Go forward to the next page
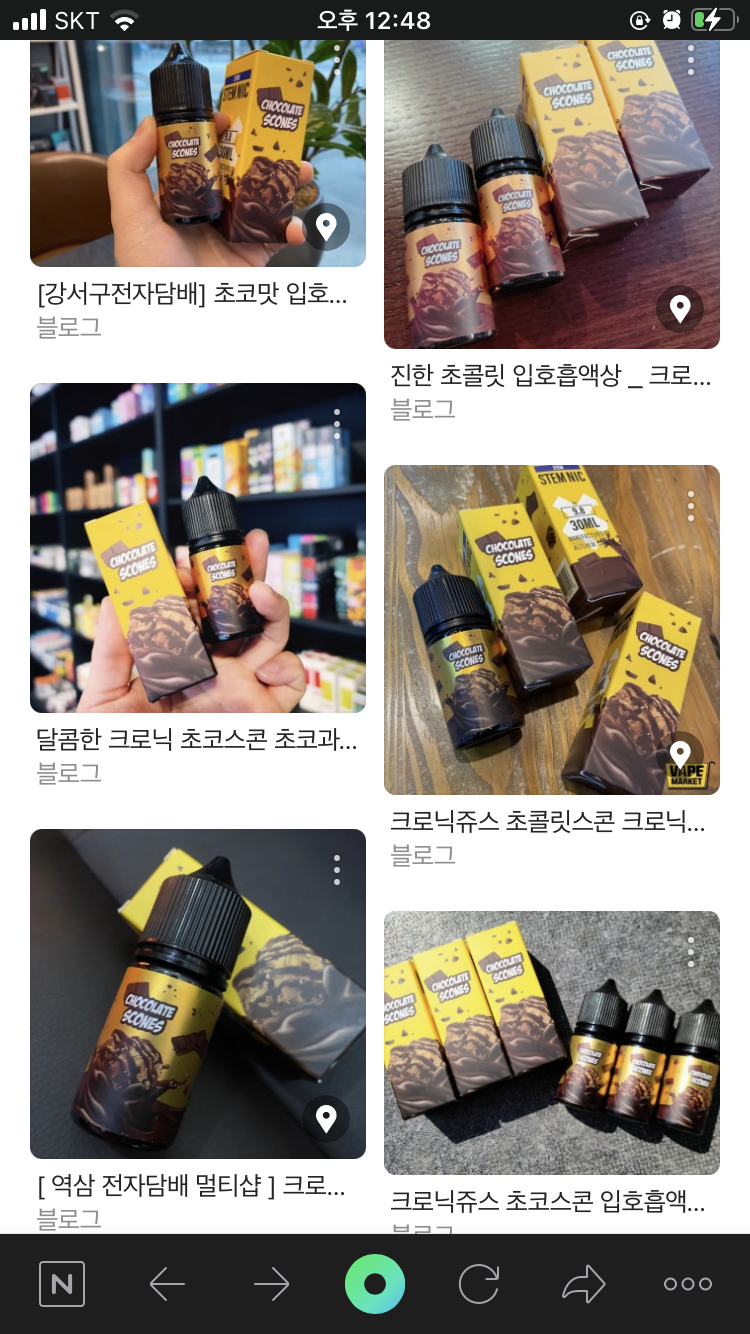The image size is (750, 1334). 271,1284
